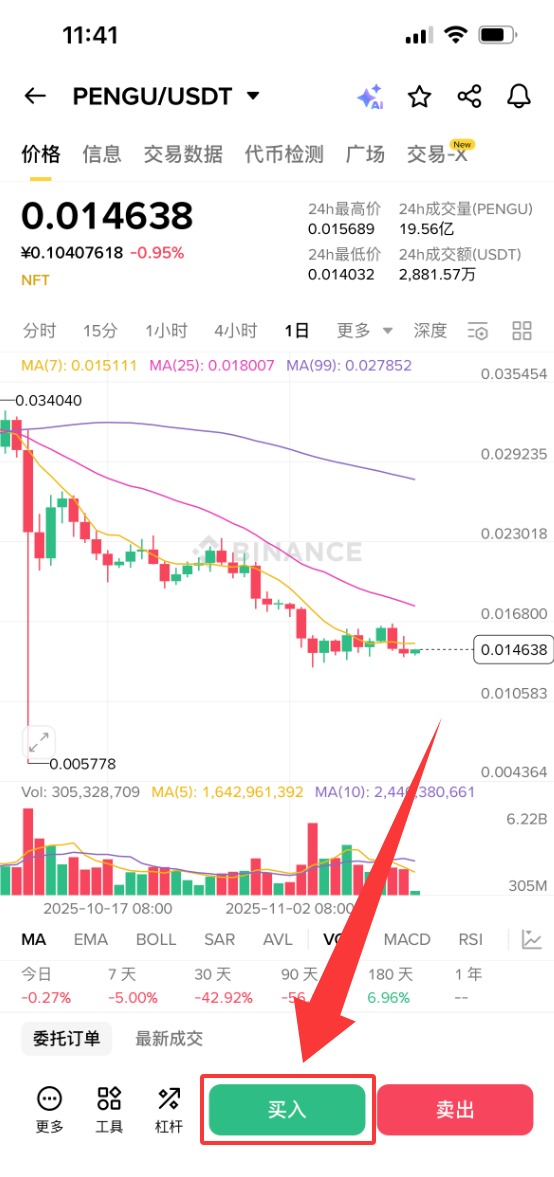Screen dimensions: 554x1177
Task: Select the 4小时 chart interval
Action: click(x=236, y=330)
